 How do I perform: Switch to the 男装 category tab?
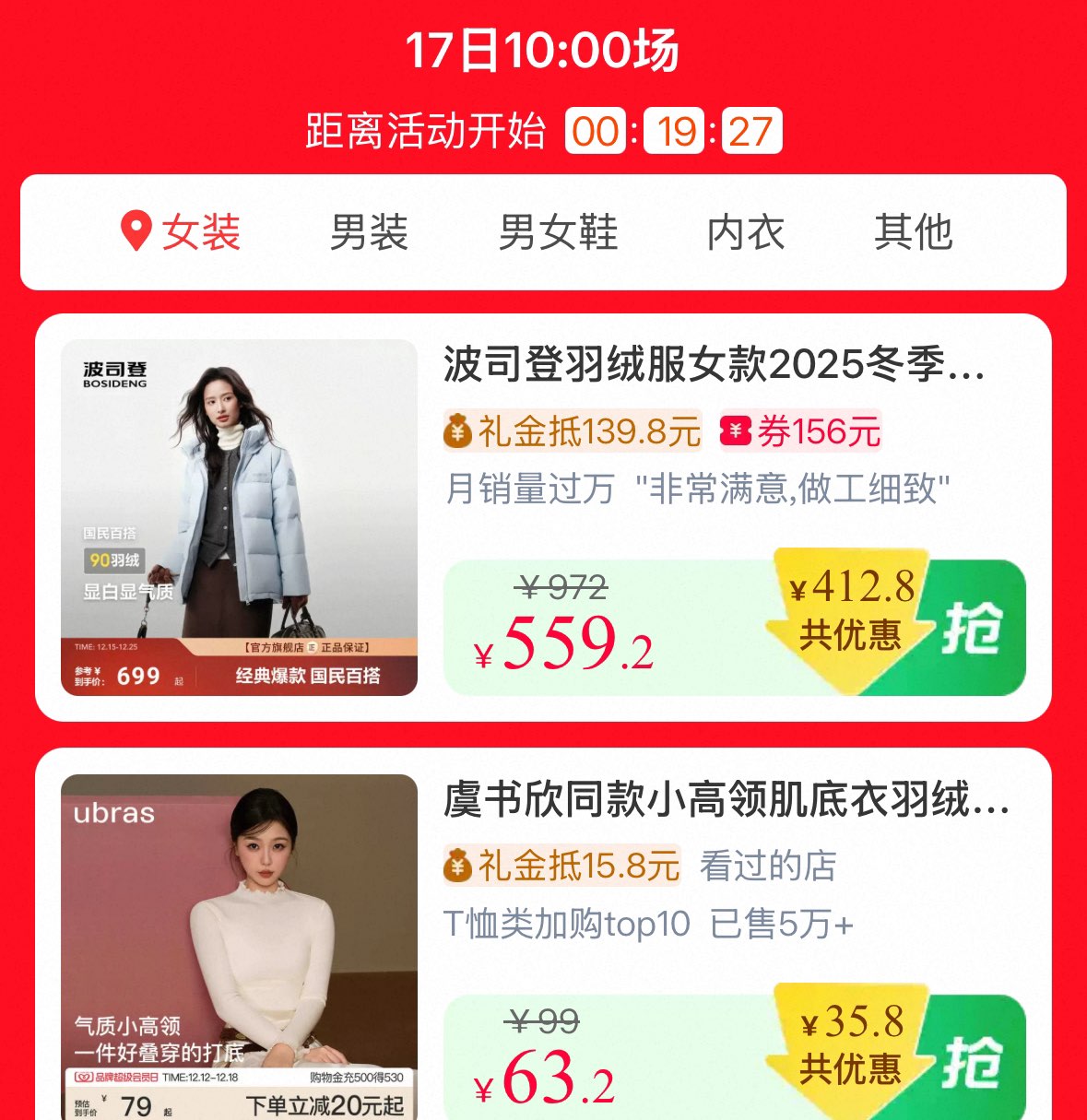pos(370,232)
